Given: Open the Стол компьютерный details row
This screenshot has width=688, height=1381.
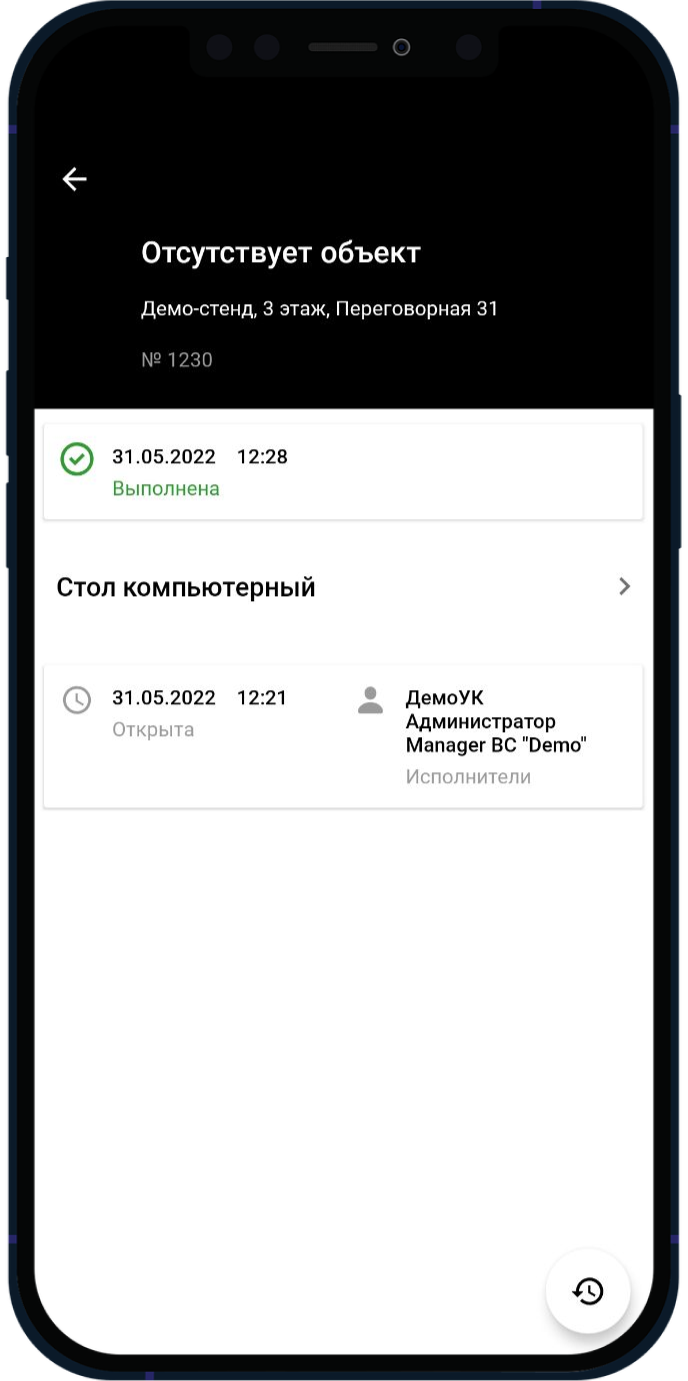Looking at the screenshot, I should pyautogui.click(x=343, y=587).
